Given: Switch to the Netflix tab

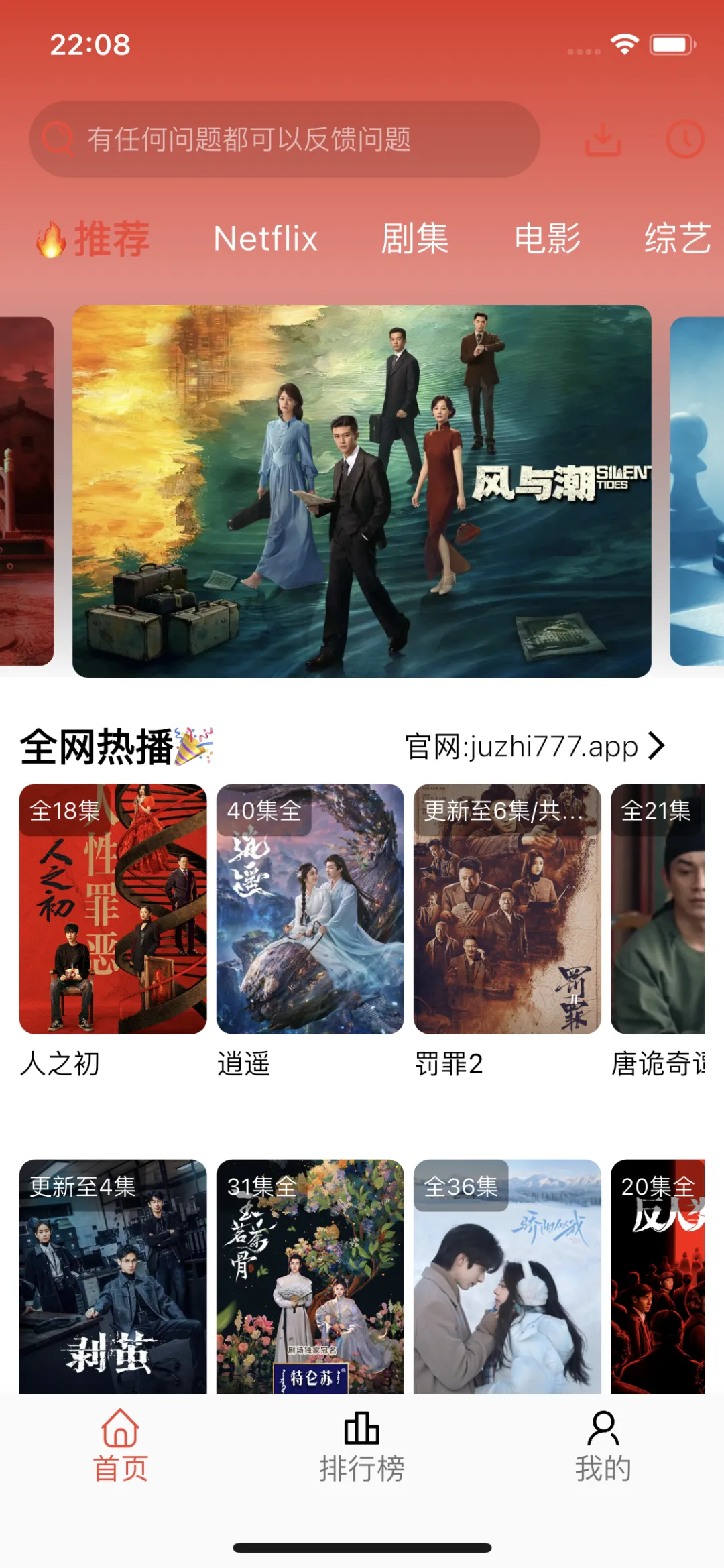Looking at the screenshot, I should [265, 239].
